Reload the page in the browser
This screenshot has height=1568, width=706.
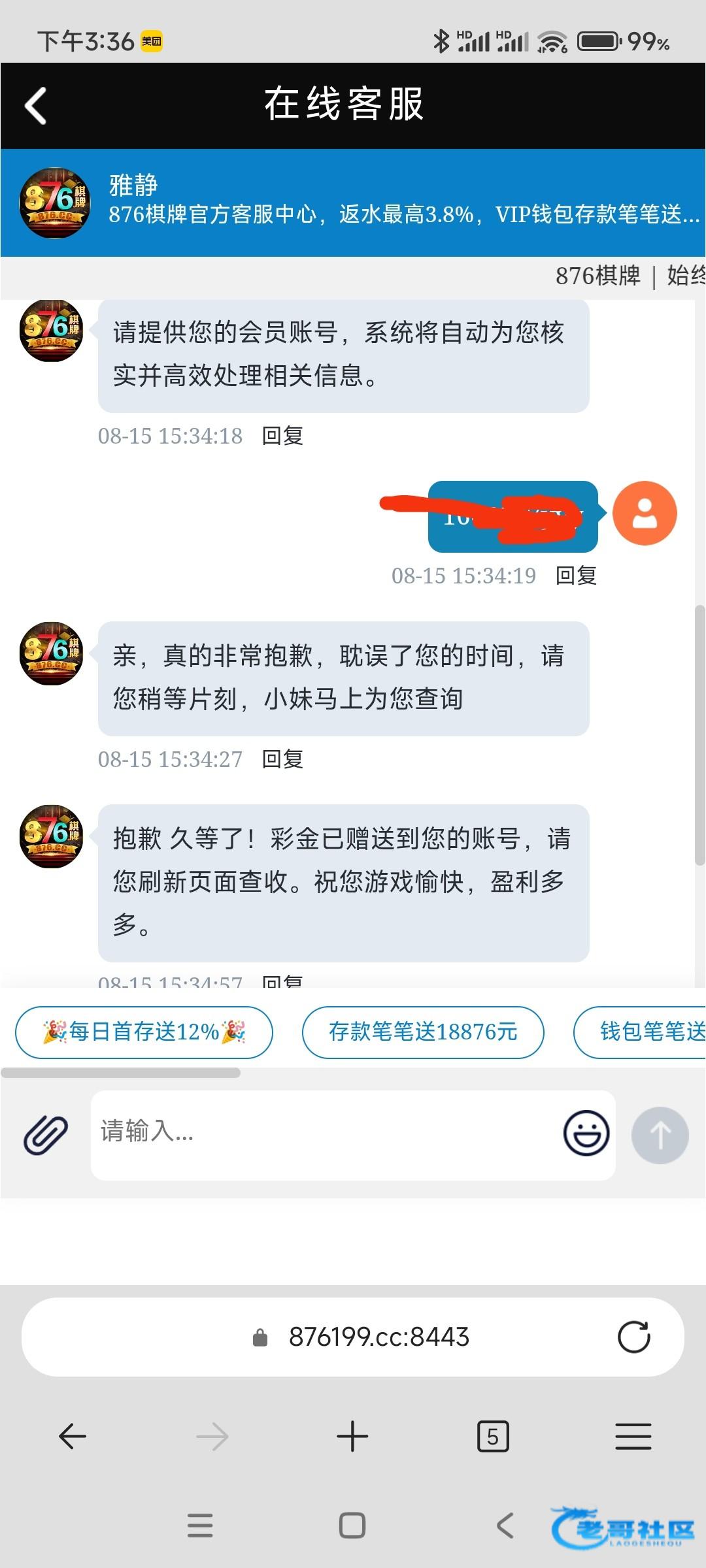[633, 1337]
